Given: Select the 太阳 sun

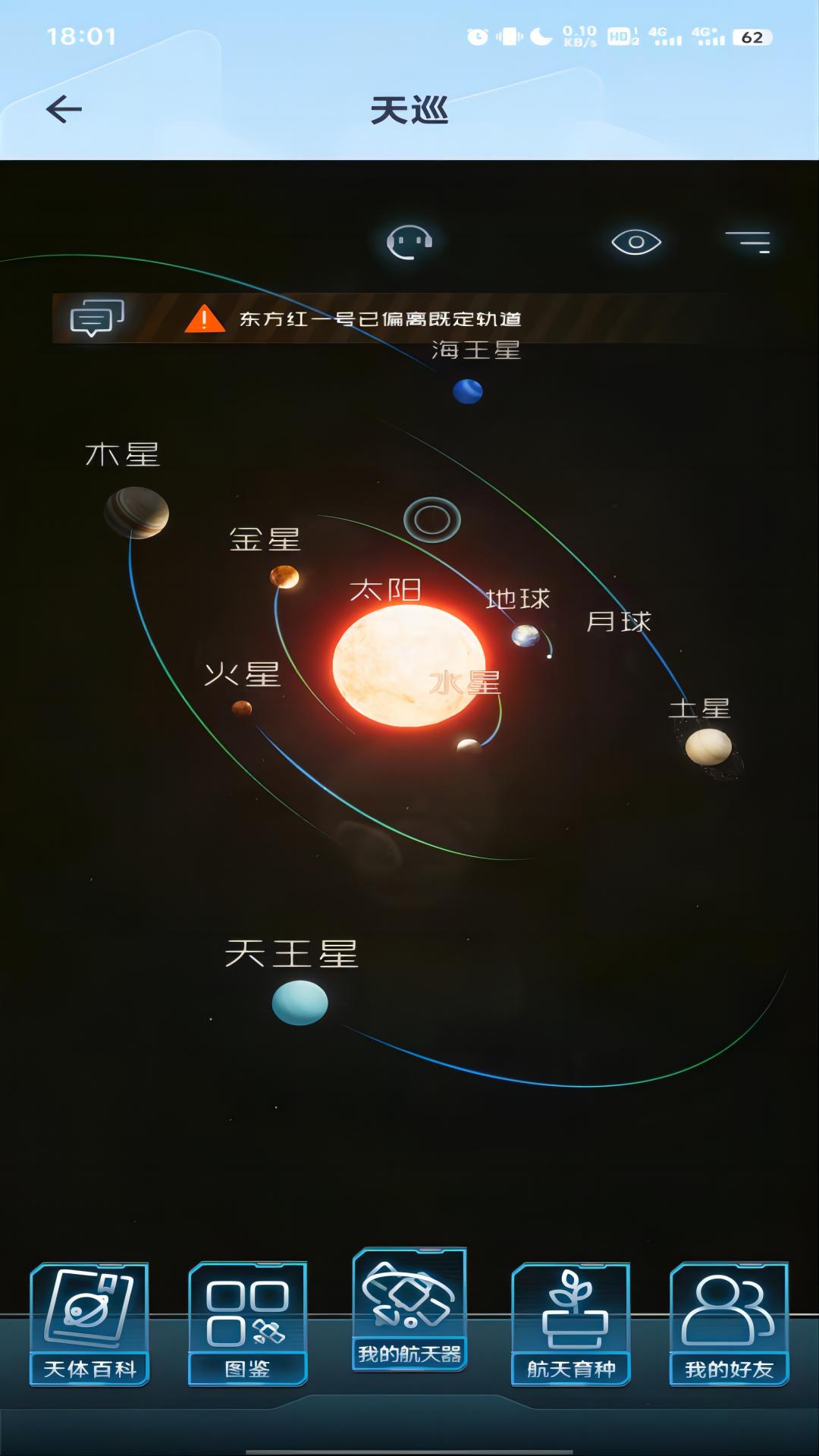Looking at the screenshot, I should (409, 665).
